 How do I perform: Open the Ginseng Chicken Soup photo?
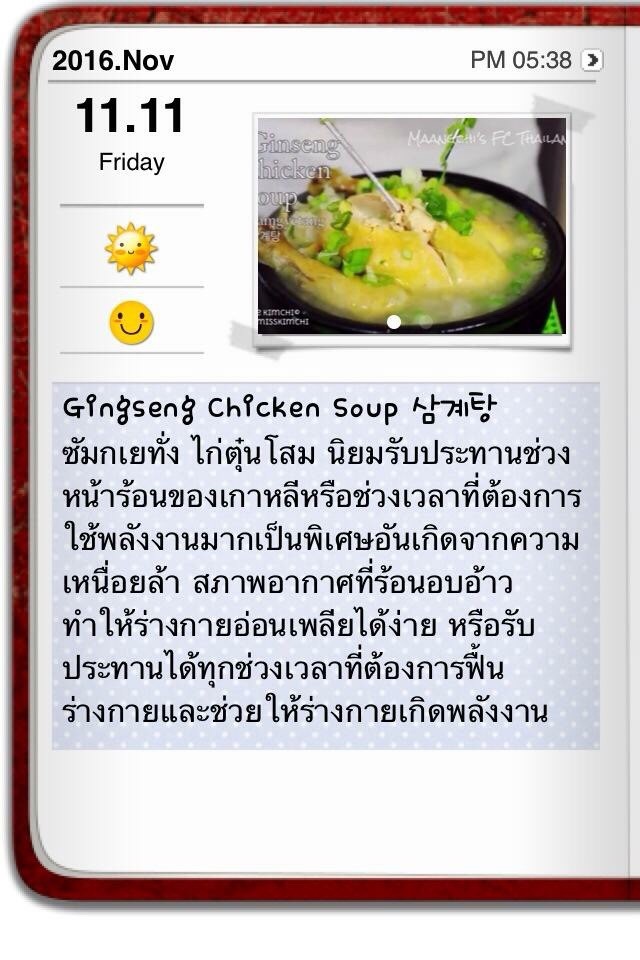click(x=410, y=224)
